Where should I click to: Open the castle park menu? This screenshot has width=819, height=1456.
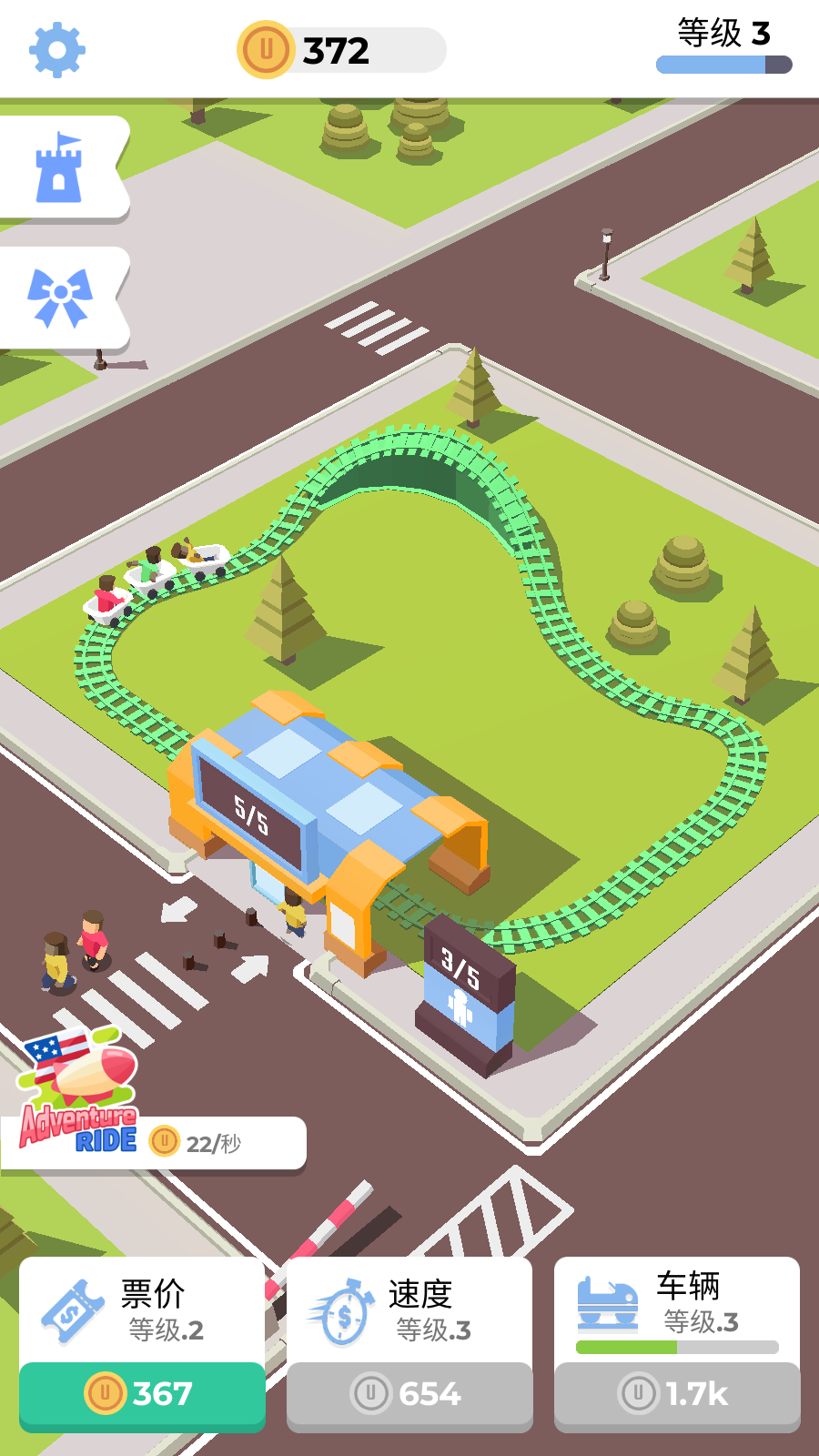pos(60,168)
